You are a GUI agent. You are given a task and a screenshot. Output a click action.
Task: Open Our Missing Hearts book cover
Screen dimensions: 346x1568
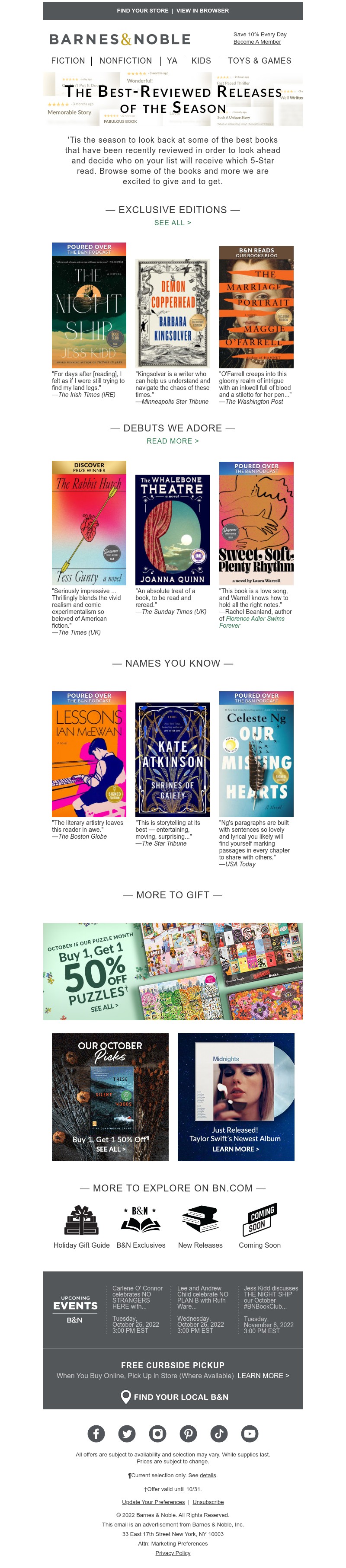coord(256,754)
